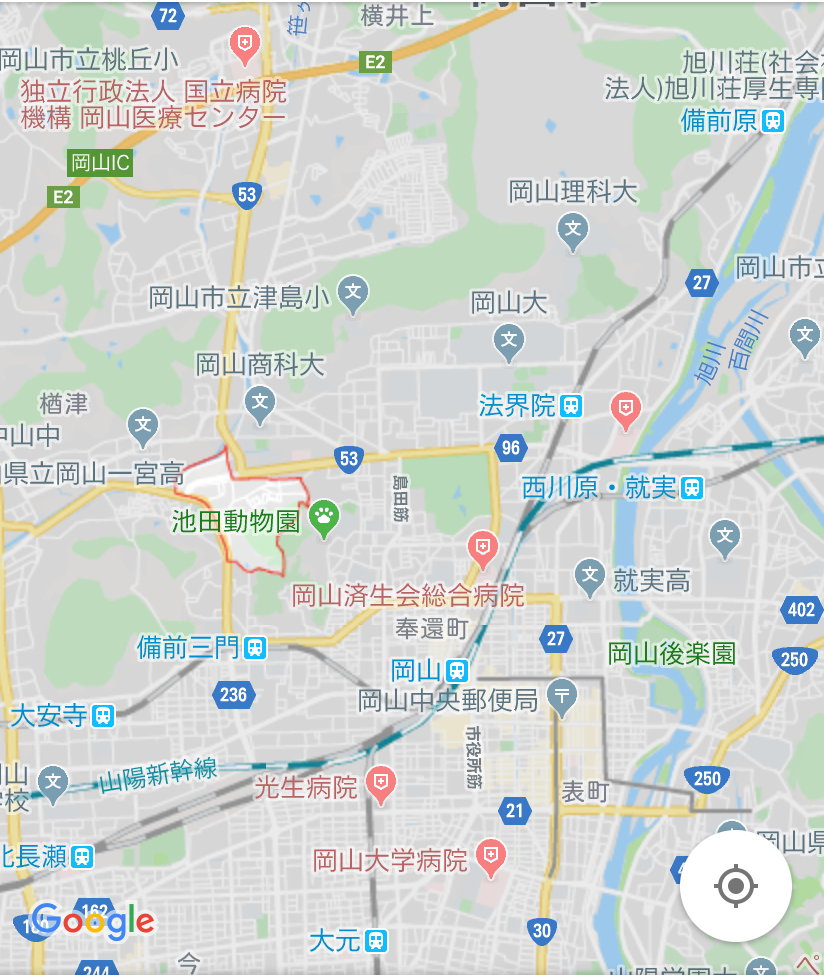
Task: Select the 国立病院機構 岡山医療センター pin
Action: pos(244,43)
